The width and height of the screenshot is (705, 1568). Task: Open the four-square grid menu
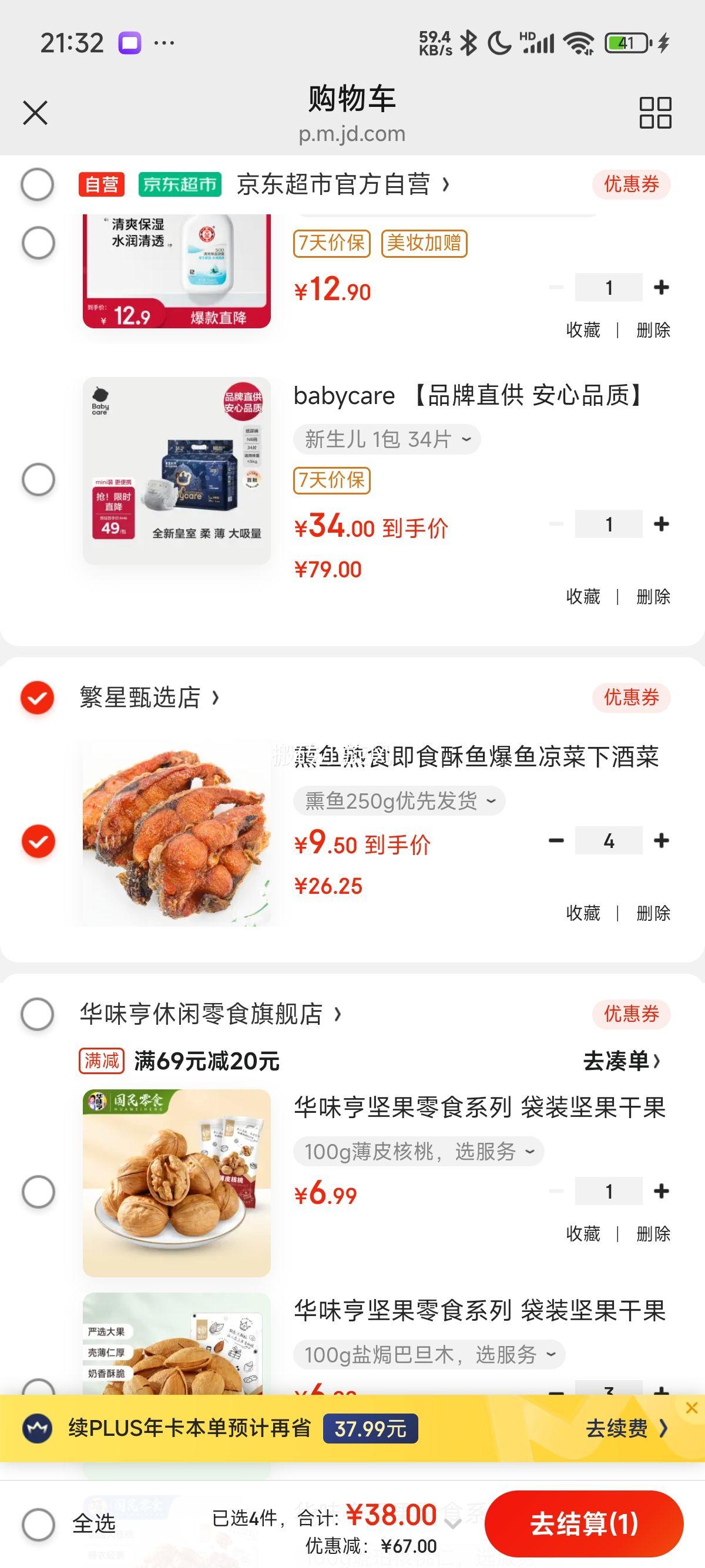tap(655, 113)
